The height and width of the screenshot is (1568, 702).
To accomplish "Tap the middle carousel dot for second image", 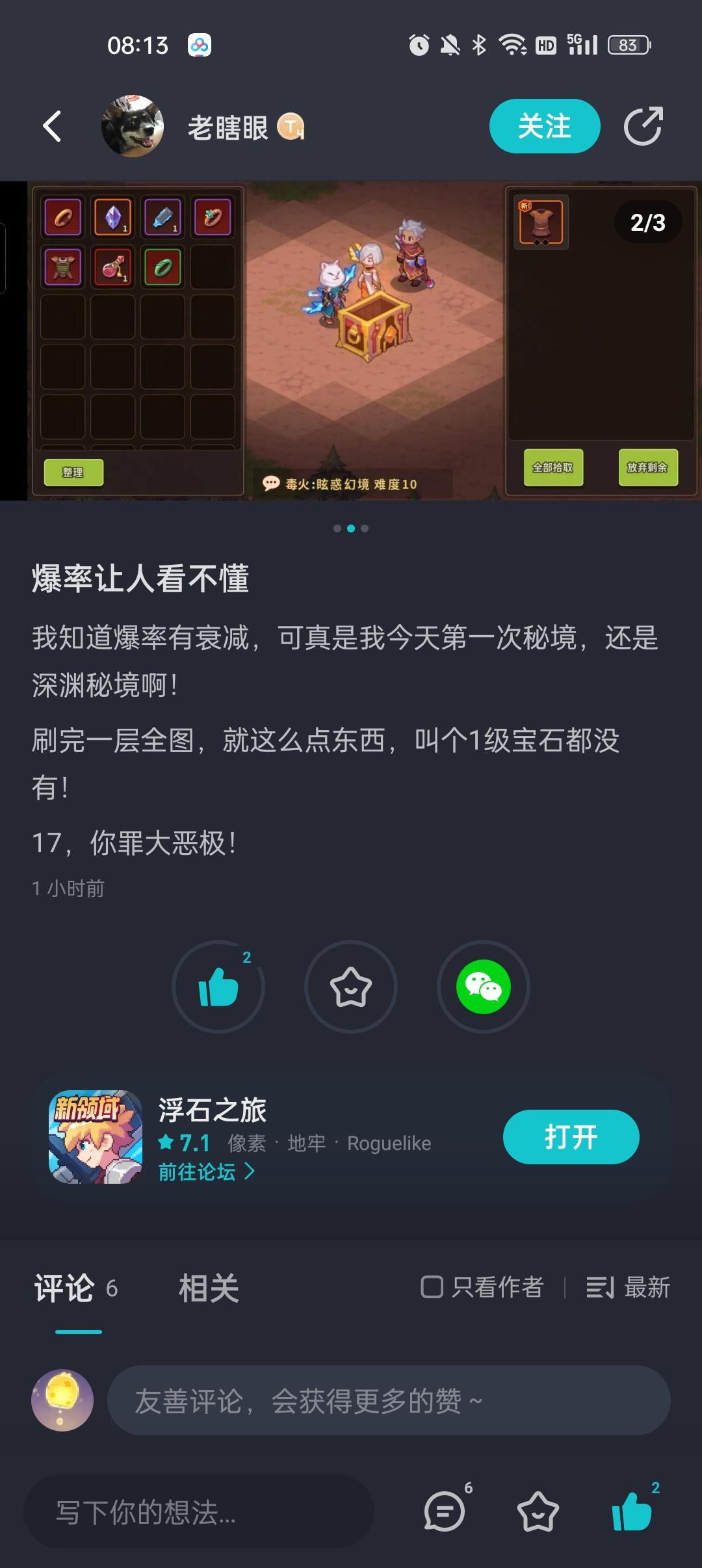I will pyautogui.click(x=351, y=528).
